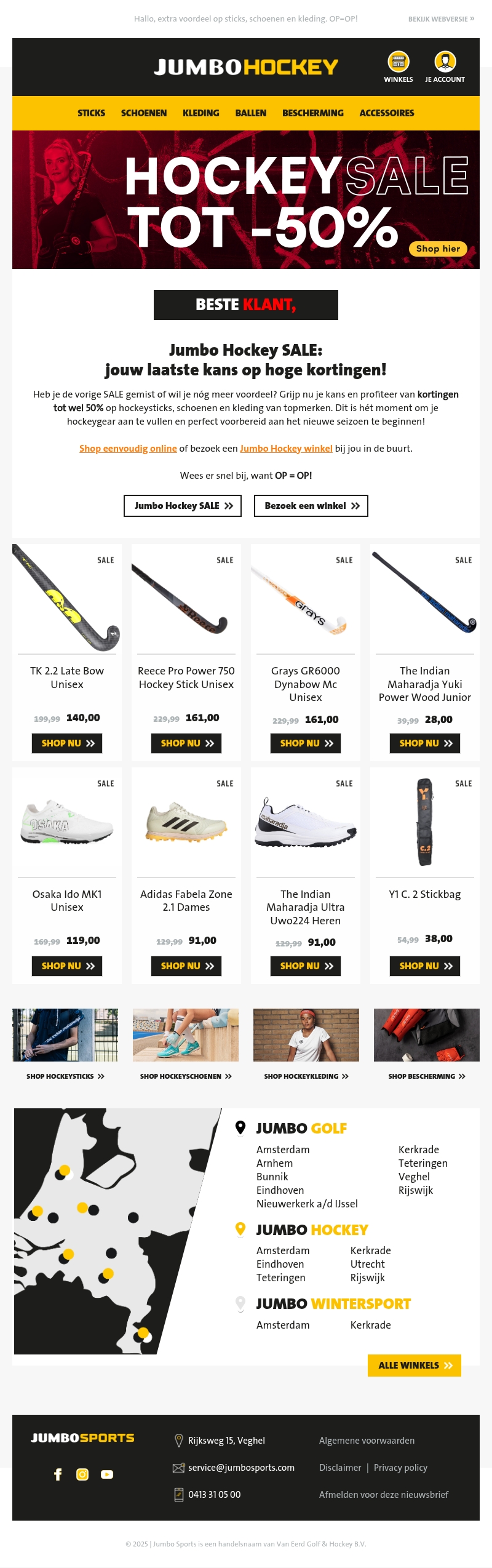Open the Bekijk webversie link

pos(441,19)
